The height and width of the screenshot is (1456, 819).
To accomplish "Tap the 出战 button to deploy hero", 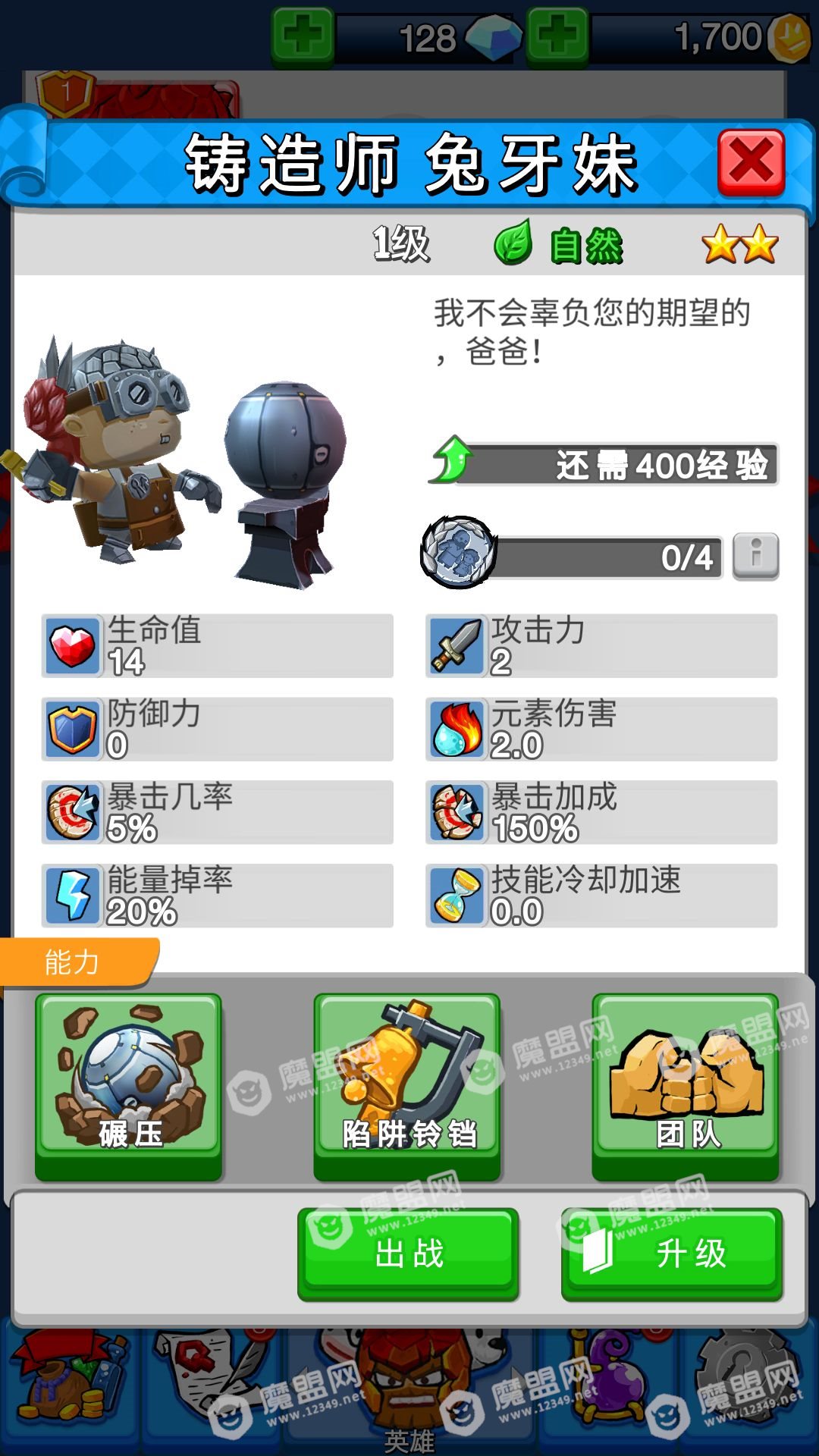I will pyautogui.click(x=408, y=1253).
